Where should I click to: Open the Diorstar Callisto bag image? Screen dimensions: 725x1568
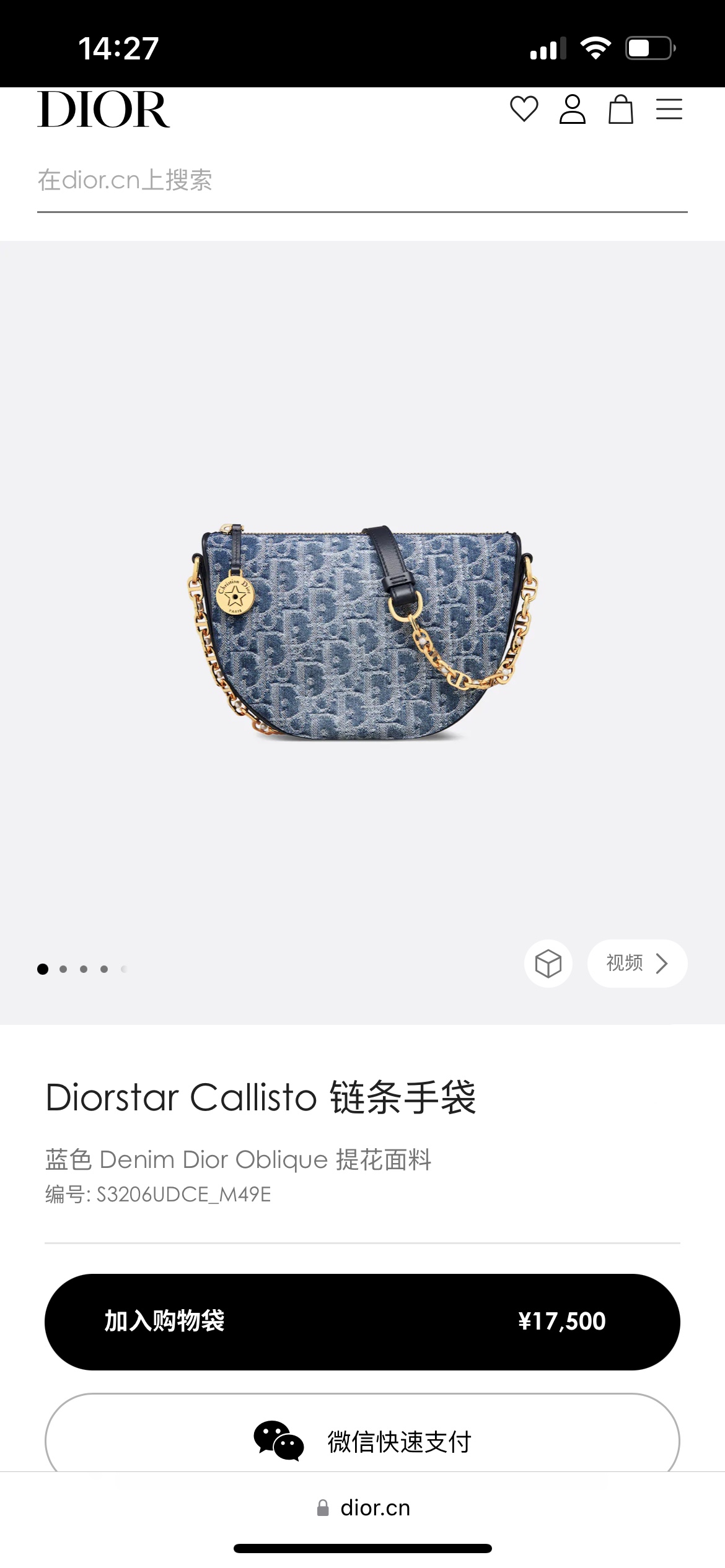coord(363,632)
